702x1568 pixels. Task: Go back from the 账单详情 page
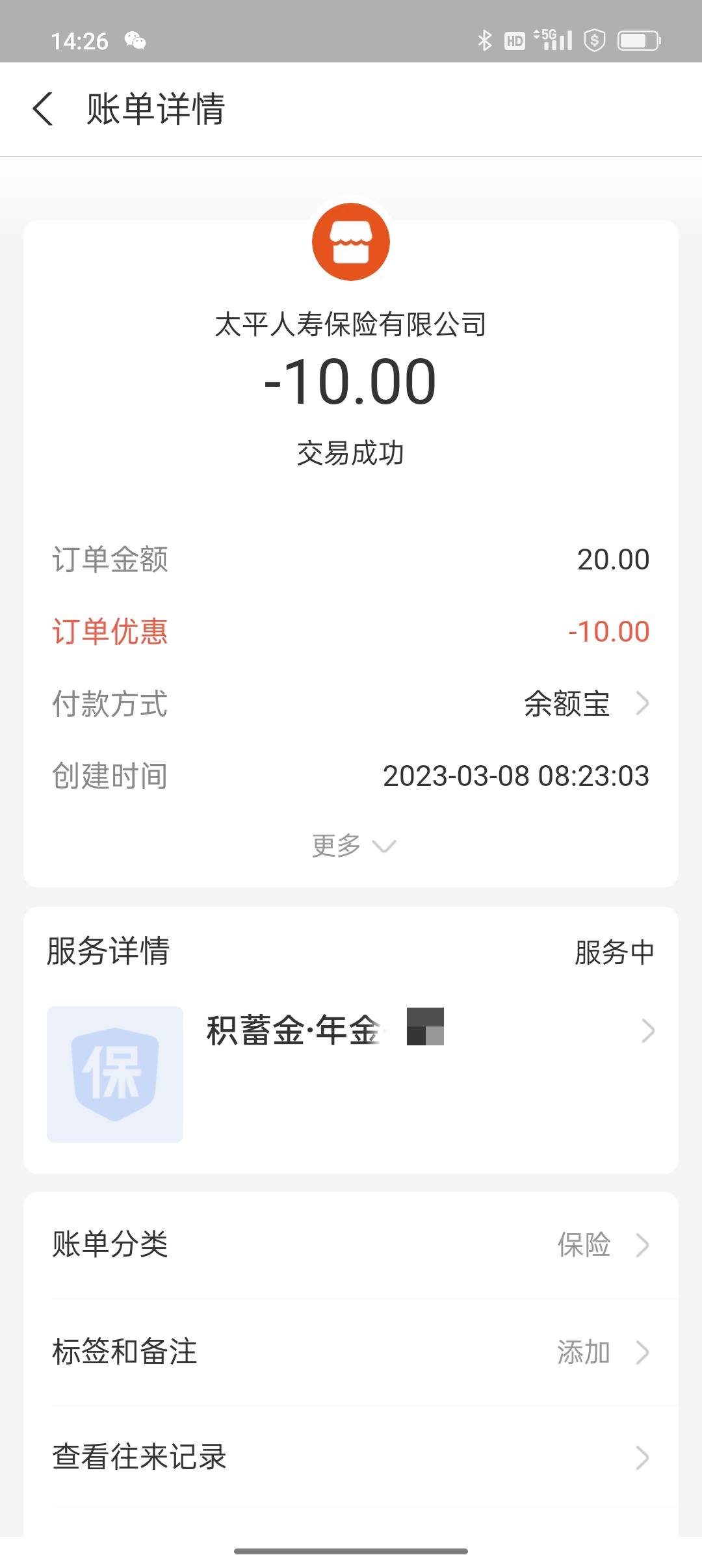[43, 109]
